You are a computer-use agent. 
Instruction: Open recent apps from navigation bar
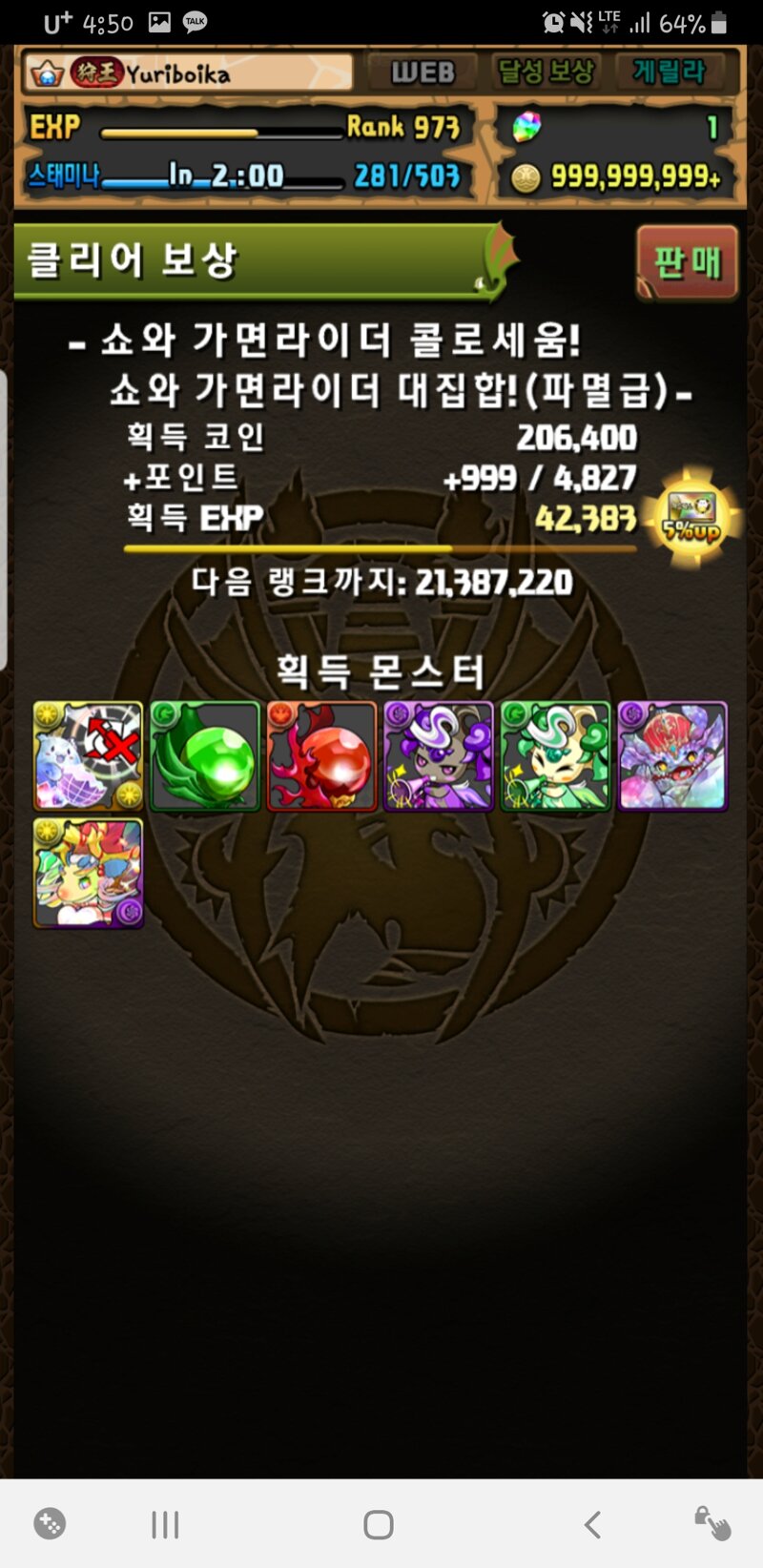(165, 1524)
